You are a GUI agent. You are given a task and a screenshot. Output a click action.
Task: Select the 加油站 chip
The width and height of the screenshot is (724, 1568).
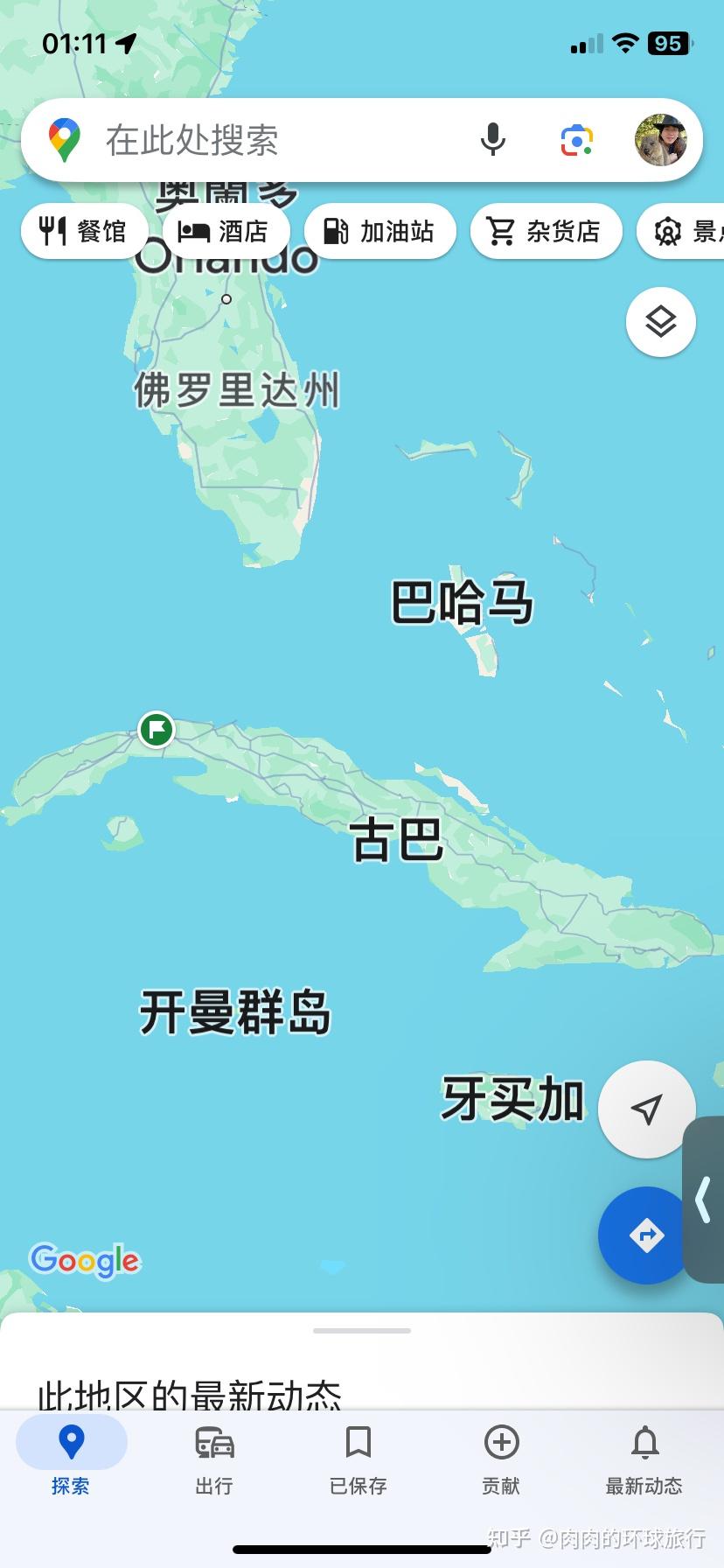(x=380, y=231)
